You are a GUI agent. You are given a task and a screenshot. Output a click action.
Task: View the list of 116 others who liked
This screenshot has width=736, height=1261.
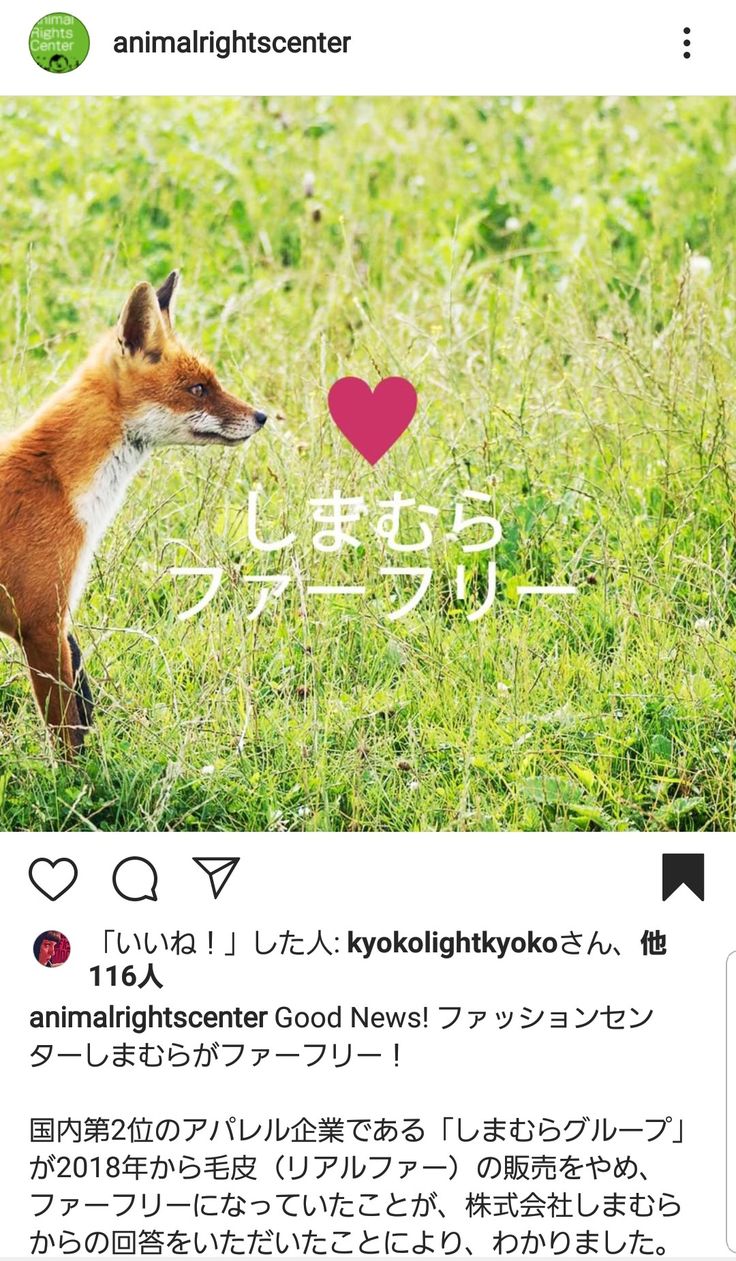pyautogui.click(x=126, y=976)
